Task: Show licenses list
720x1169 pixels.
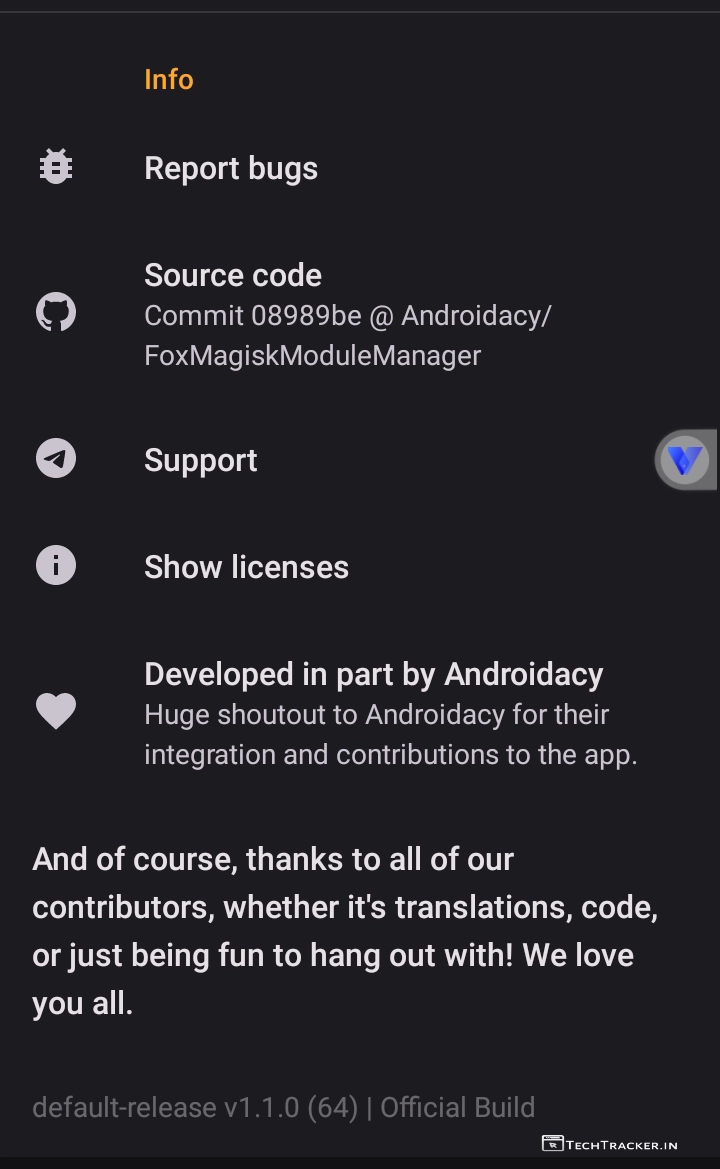Action: (246, 567)
